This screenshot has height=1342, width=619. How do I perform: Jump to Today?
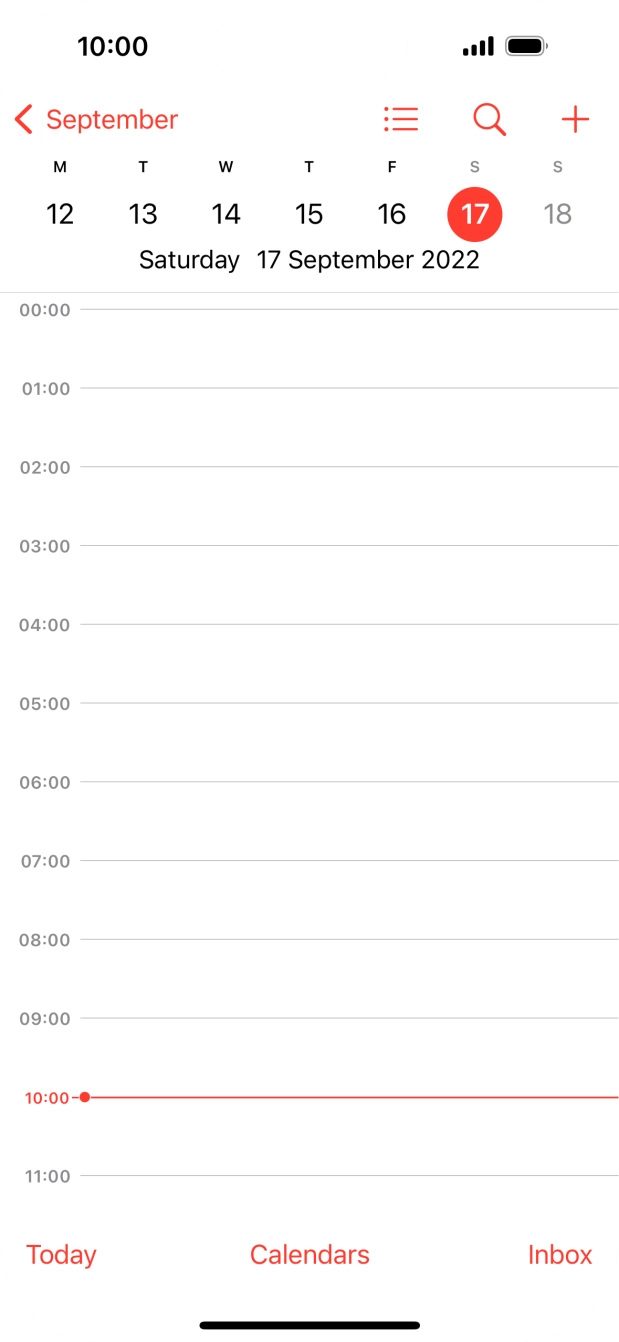tap(61, 1254)
